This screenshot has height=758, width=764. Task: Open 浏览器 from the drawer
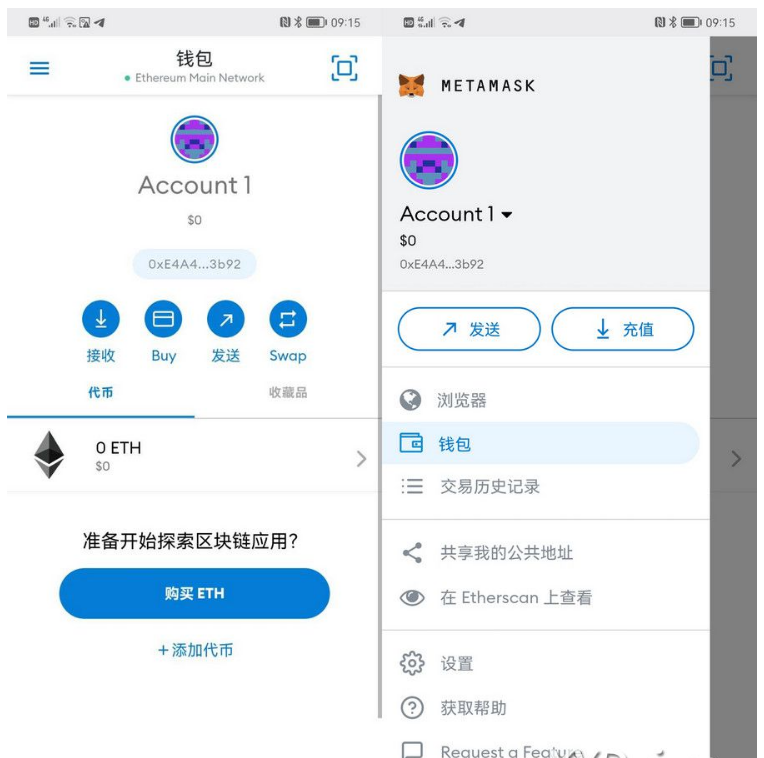point(462,400)
